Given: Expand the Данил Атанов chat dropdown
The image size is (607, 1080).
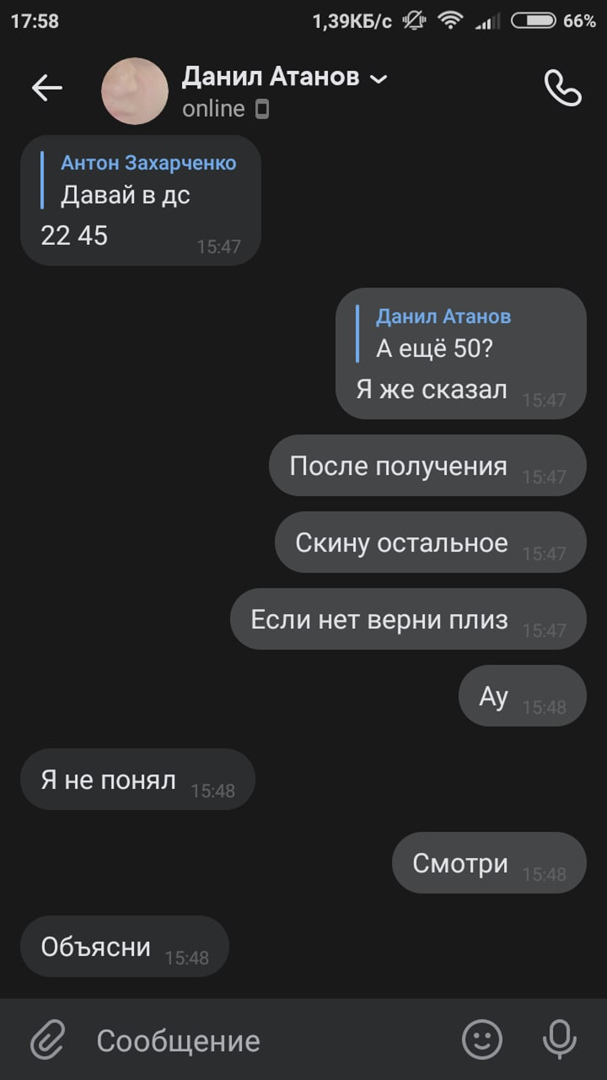Looking at the screenshot, I should pyautogui.click(x=378, y=79).
